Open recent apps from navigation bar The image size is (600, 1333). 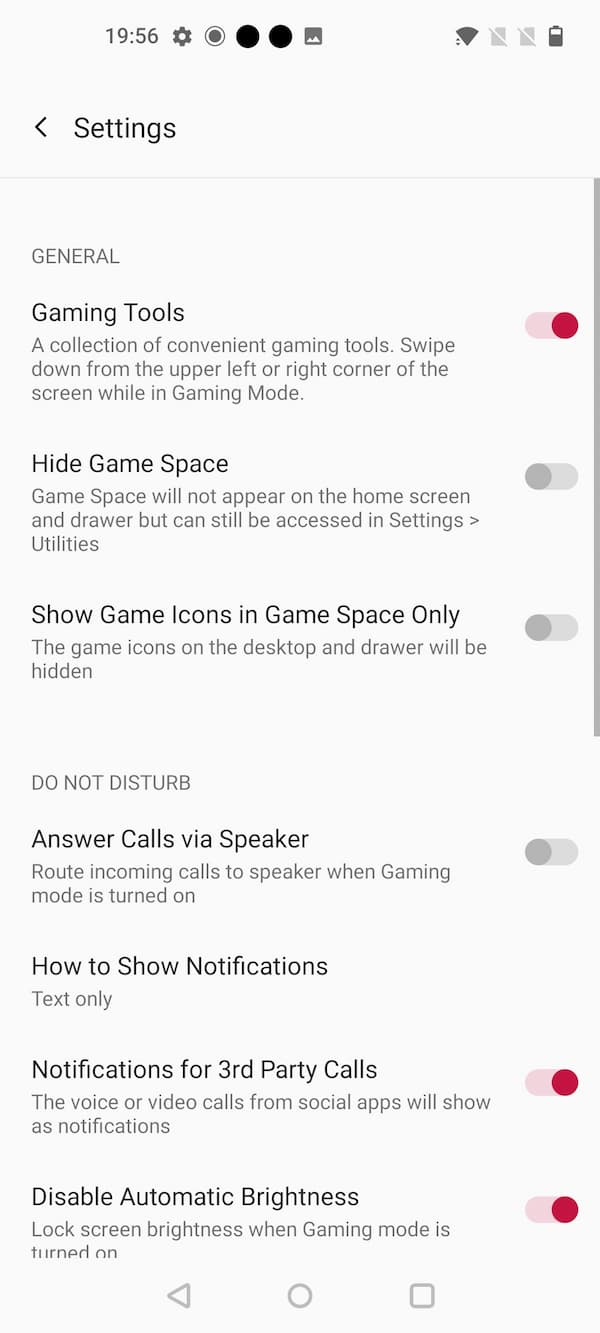point(422,1296)
